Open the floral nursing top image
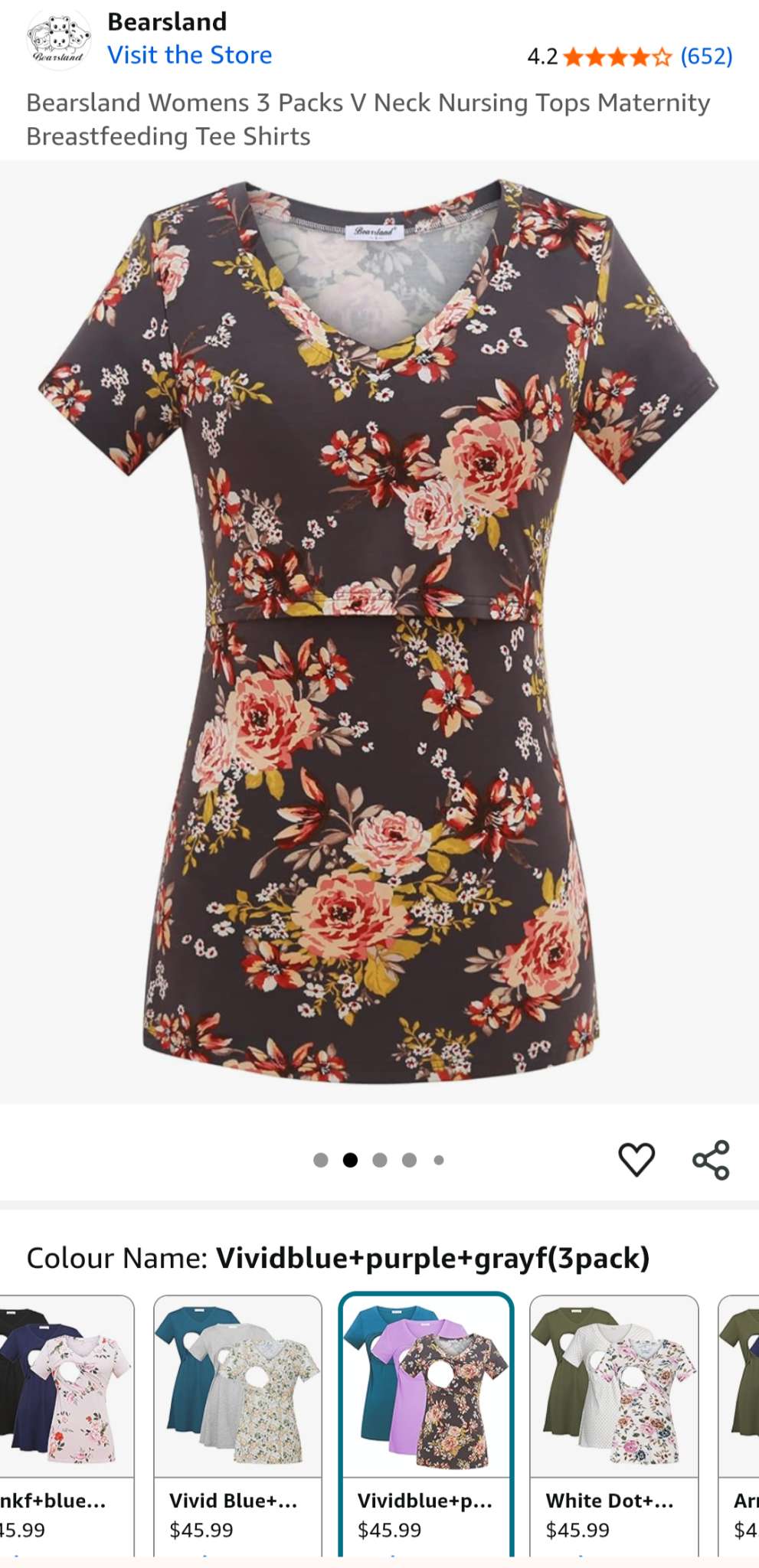 tap(379, 632)
